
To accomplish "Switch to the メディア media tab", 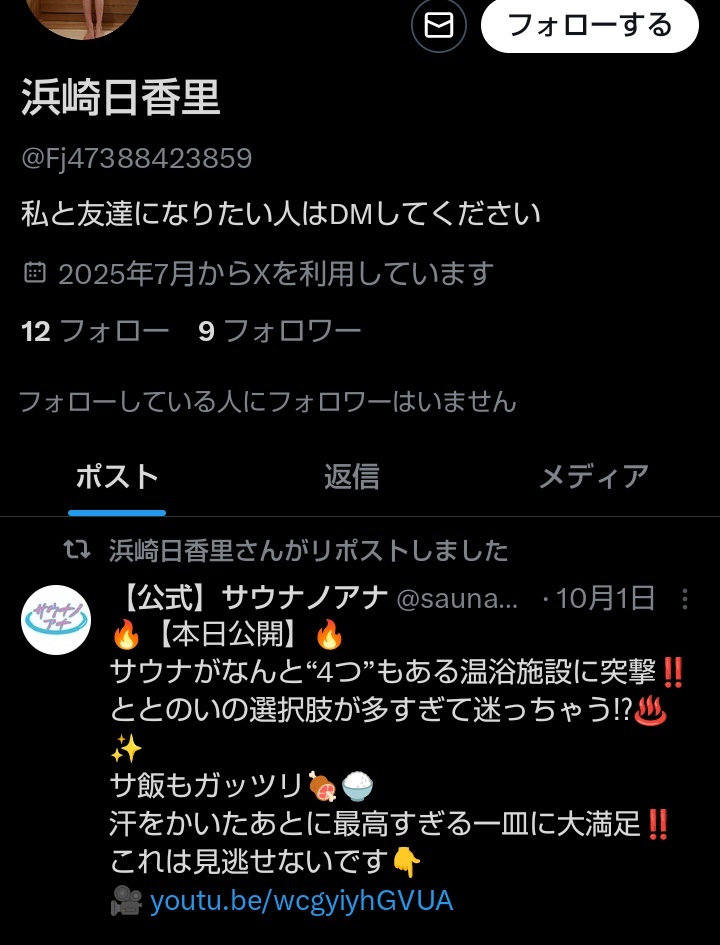I will pyautogui.click(x=593, y=476).
